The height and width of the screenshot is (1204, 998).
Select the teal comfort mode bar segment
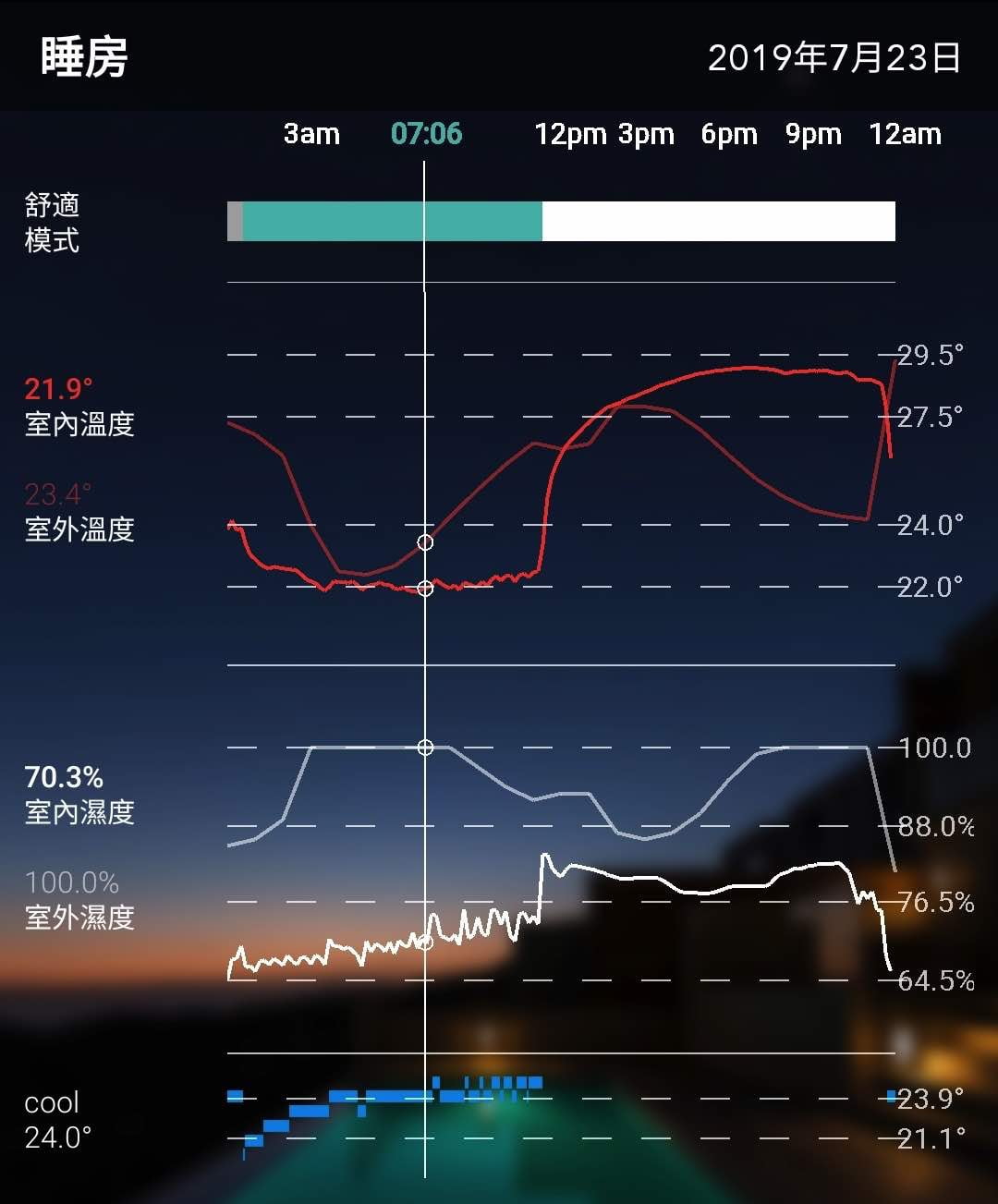392,222
